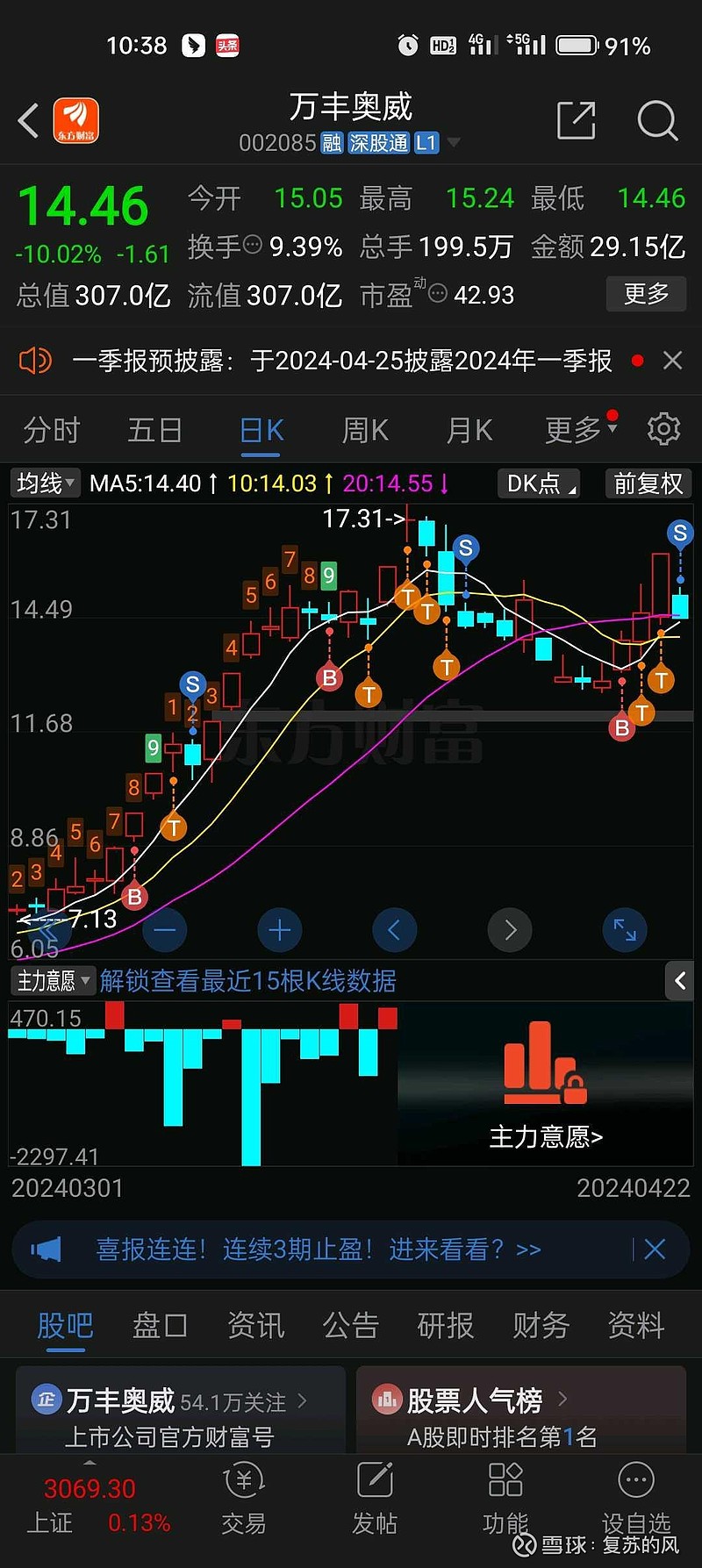Toggle the DK点 indicator button
The height and width of the screenshot is (1568, 702).
tap(538, 483)
